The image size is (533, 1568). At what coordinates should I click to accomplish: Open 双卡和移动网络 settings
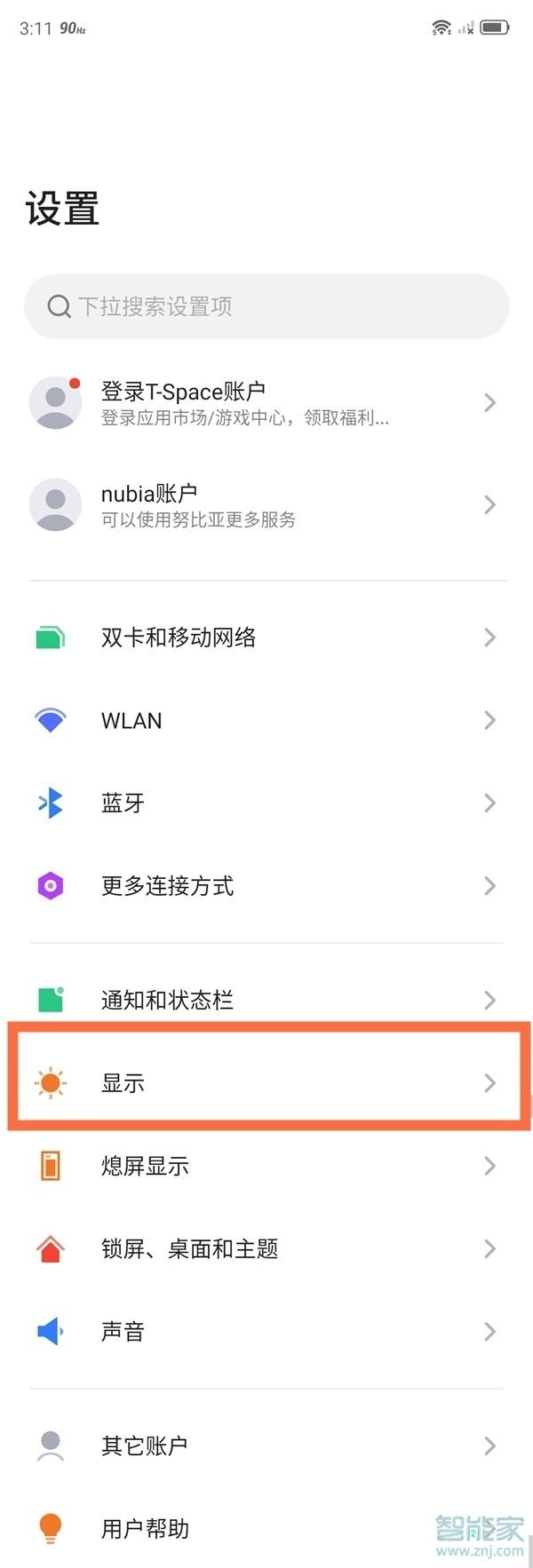tap(266, 637)
